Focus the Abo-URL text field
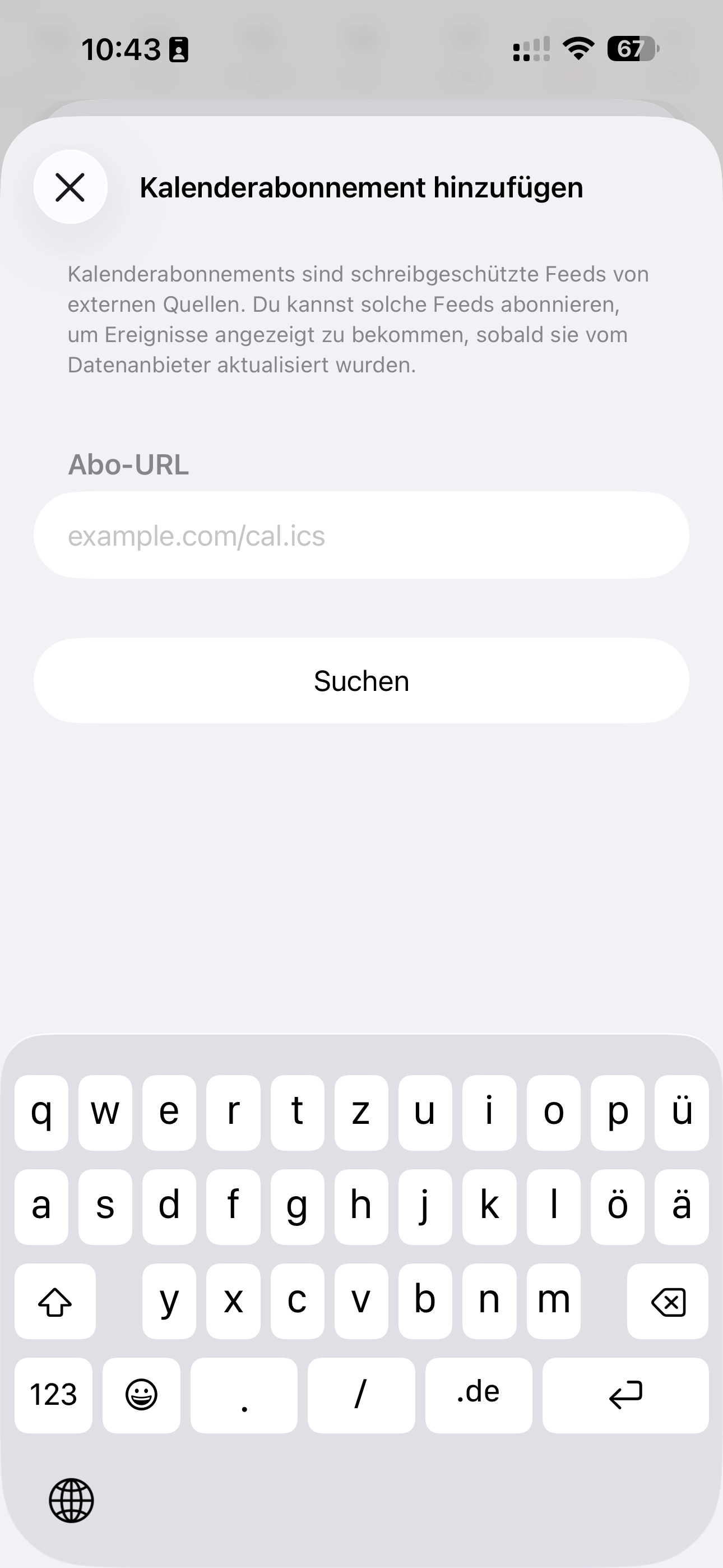Image resolution: width=723 pixels, height=1568 pixels. pos(361,536)
